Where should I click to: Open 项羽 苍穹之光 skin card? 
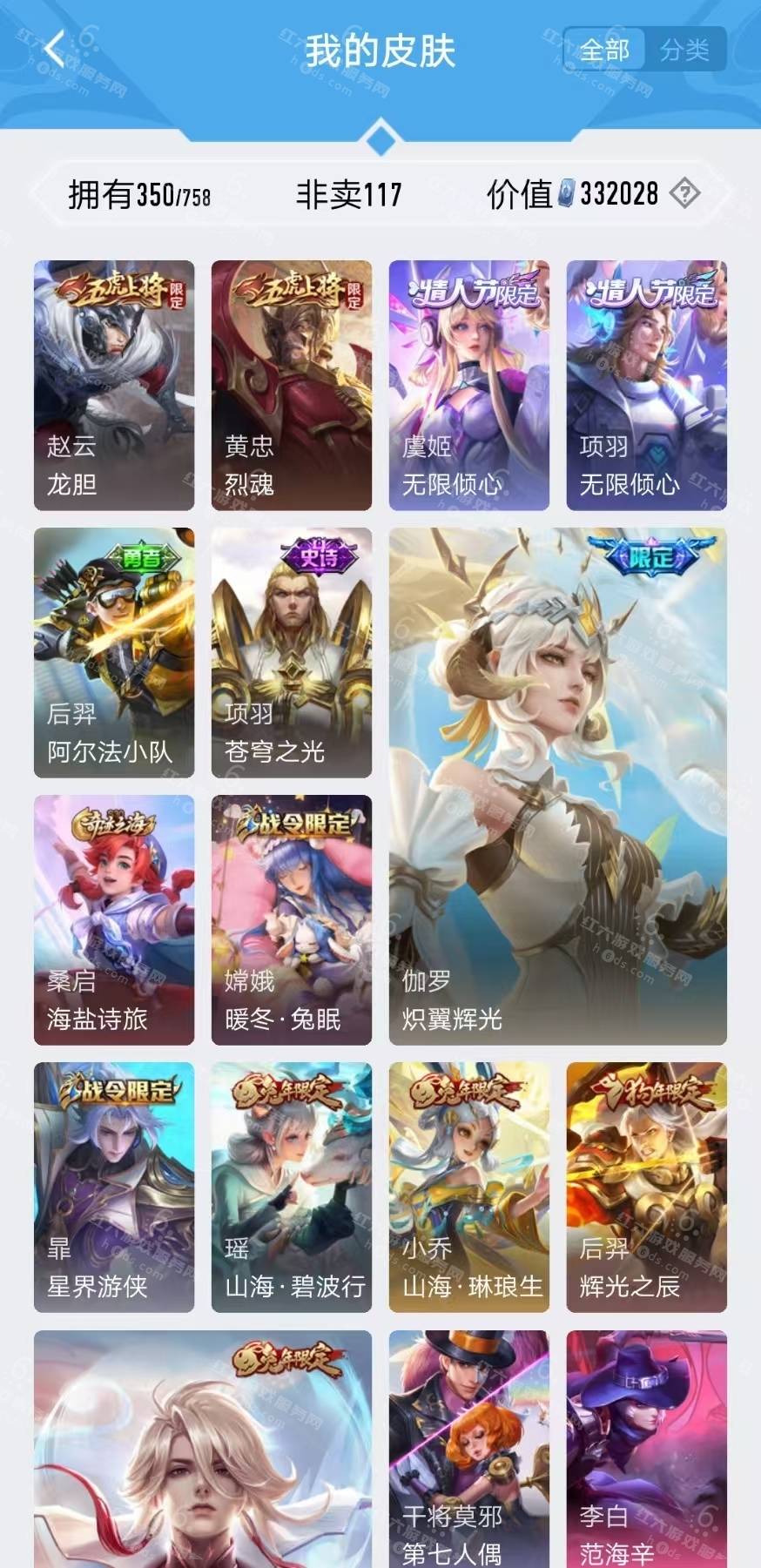click(292, 652)
